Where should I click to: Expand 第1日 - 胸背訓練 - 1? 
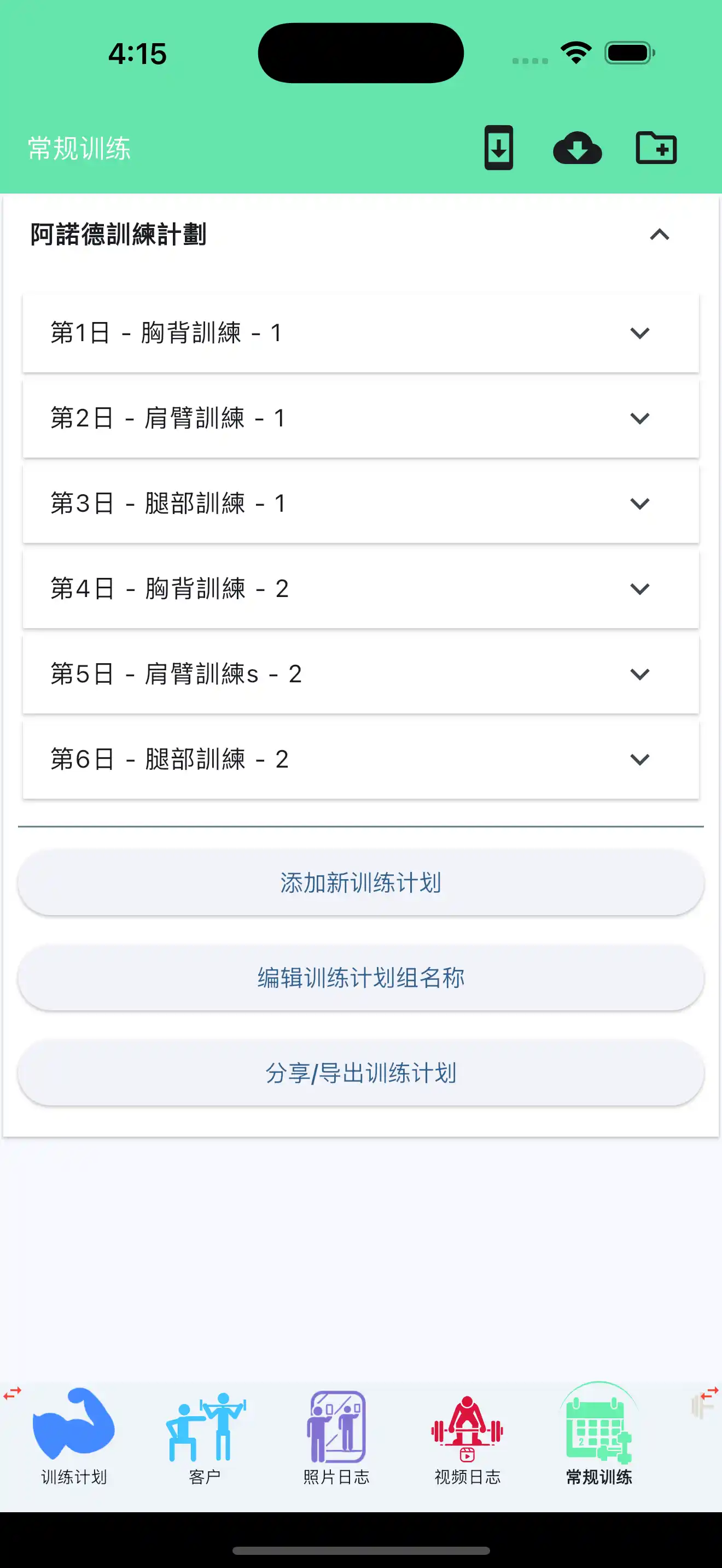640,333
